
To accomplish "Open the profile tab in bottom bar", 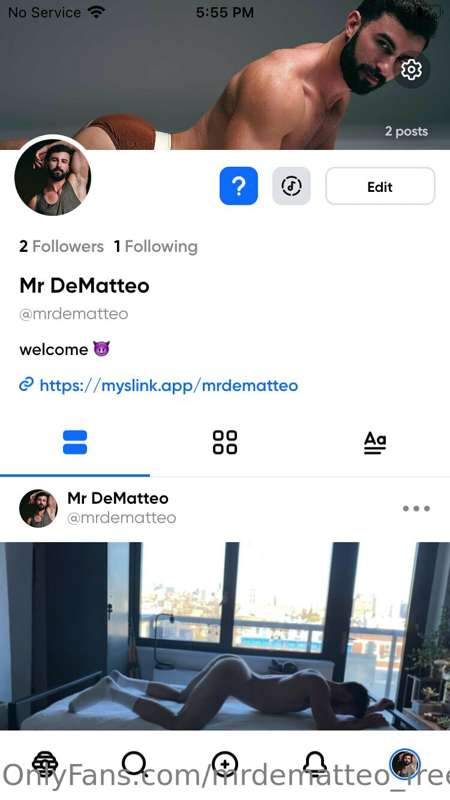I will pyautogui.click(x=405, y=765).
